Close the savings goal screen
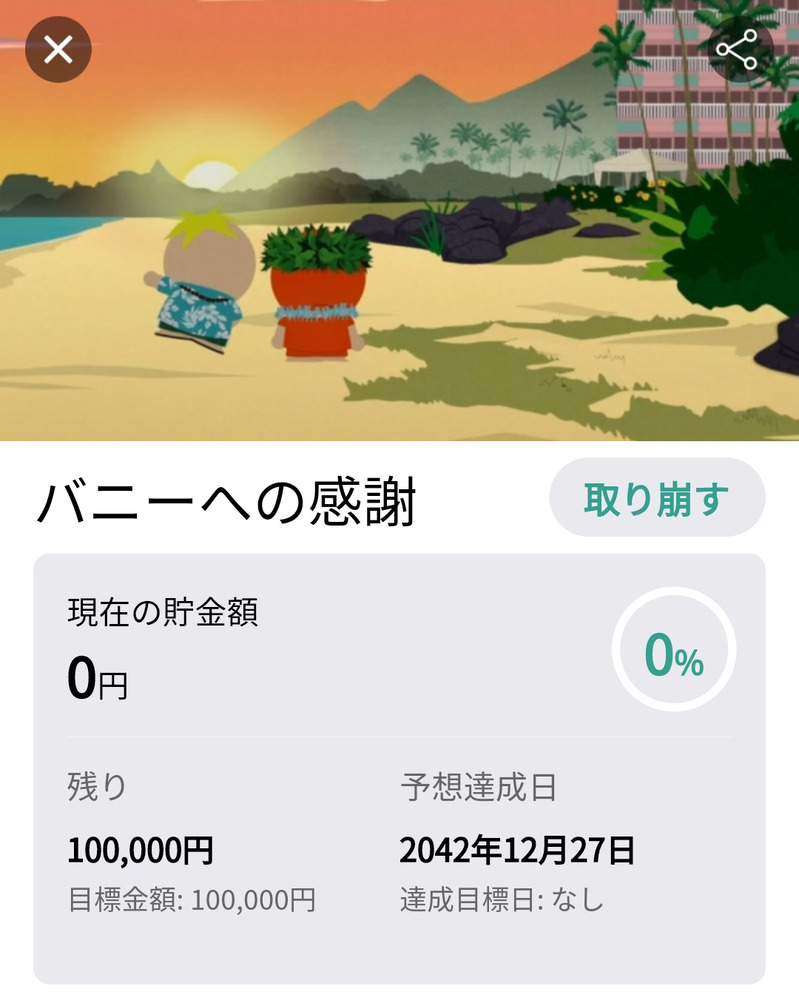 58,49
